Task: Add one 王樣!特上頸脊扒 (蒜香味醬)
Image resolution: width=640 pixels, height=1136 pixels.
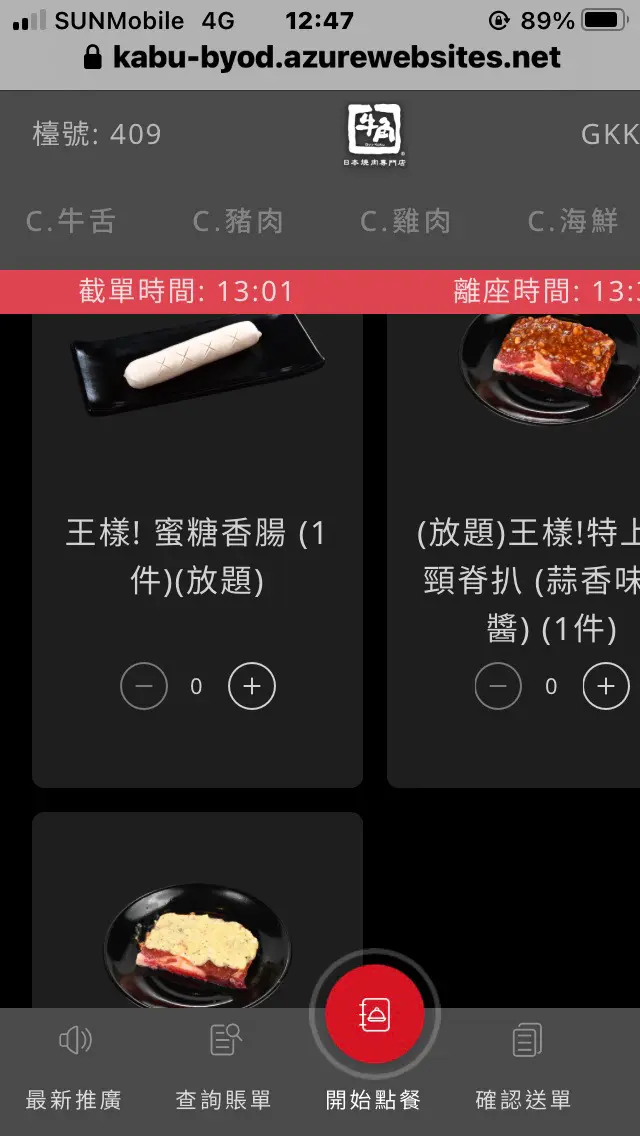Action: coord(606,686)
